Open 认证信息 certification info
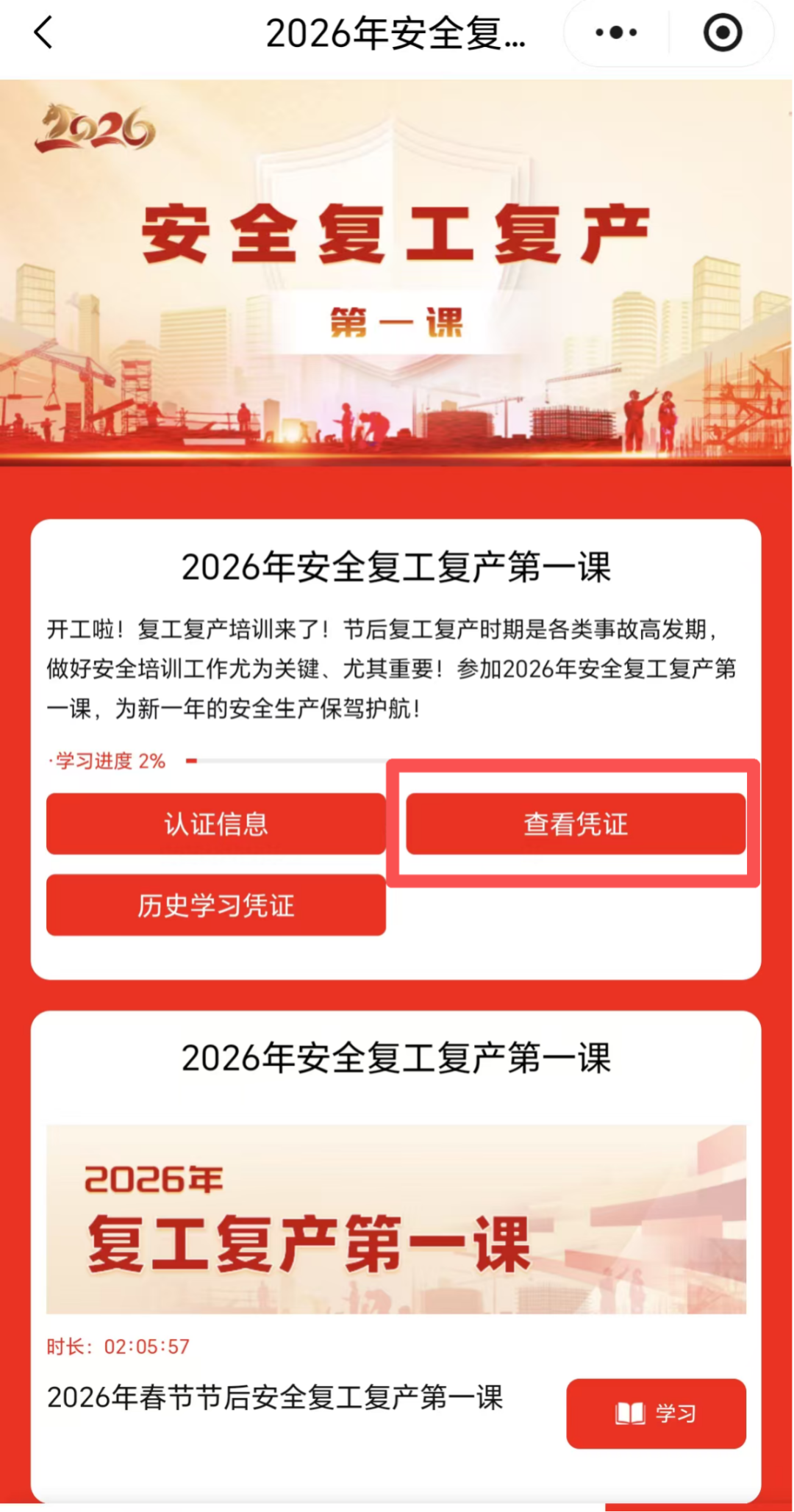The image size is (794, 1512). pos(215,824)
